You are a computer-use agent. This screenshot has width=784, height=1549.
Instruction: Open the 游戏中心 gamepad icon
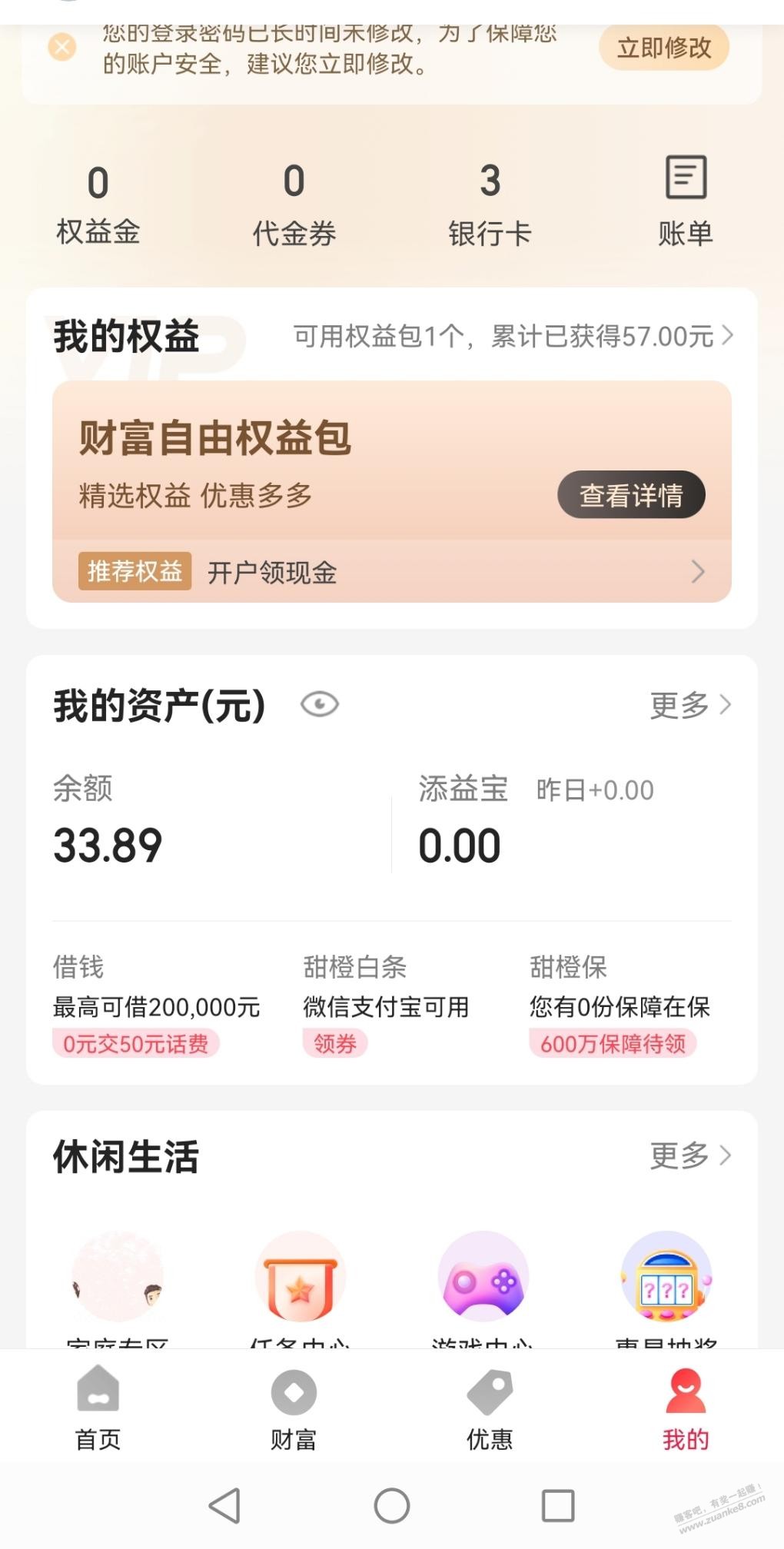pyautogui.click(x=483, y=1276)
